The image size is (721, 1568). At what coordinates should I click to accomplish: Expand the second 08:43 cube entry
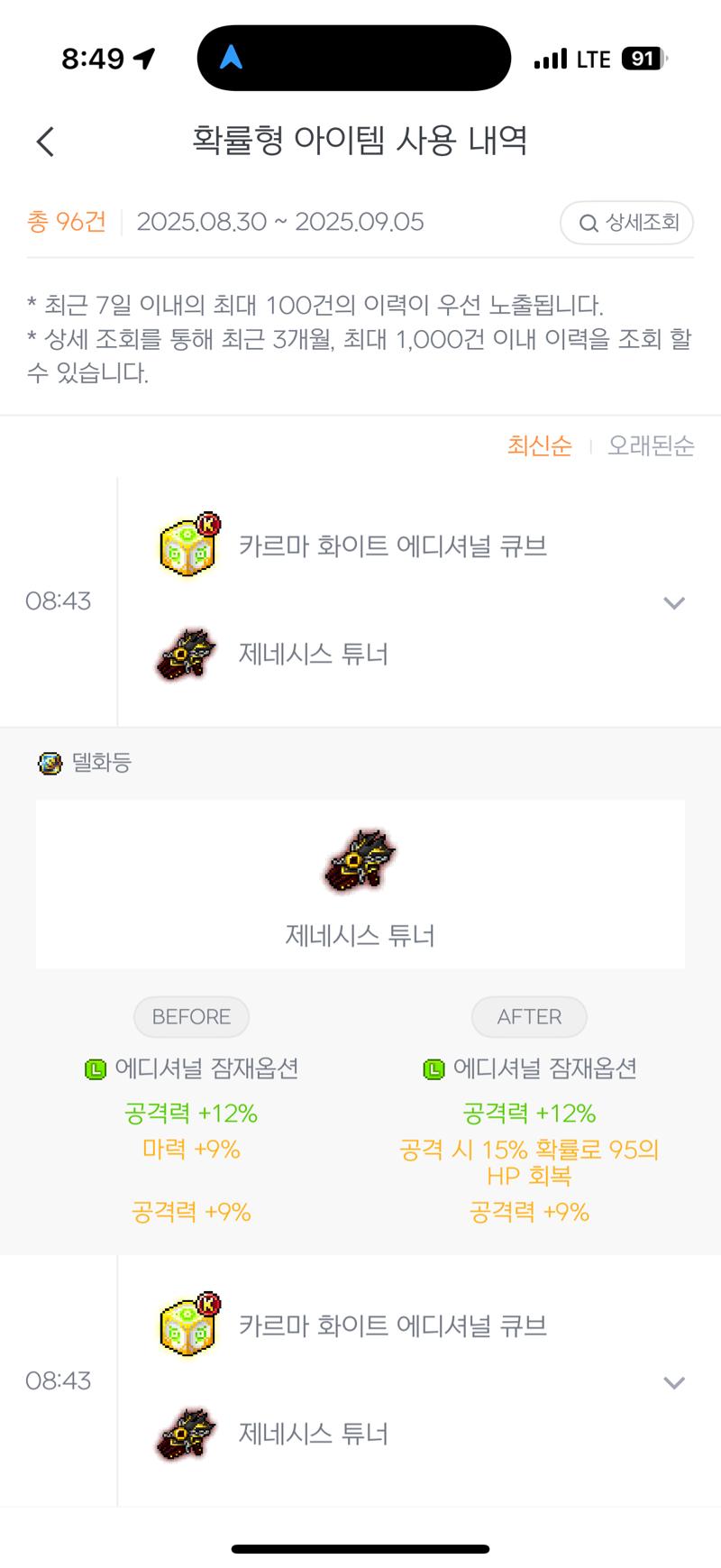(x=673, y=1382)
